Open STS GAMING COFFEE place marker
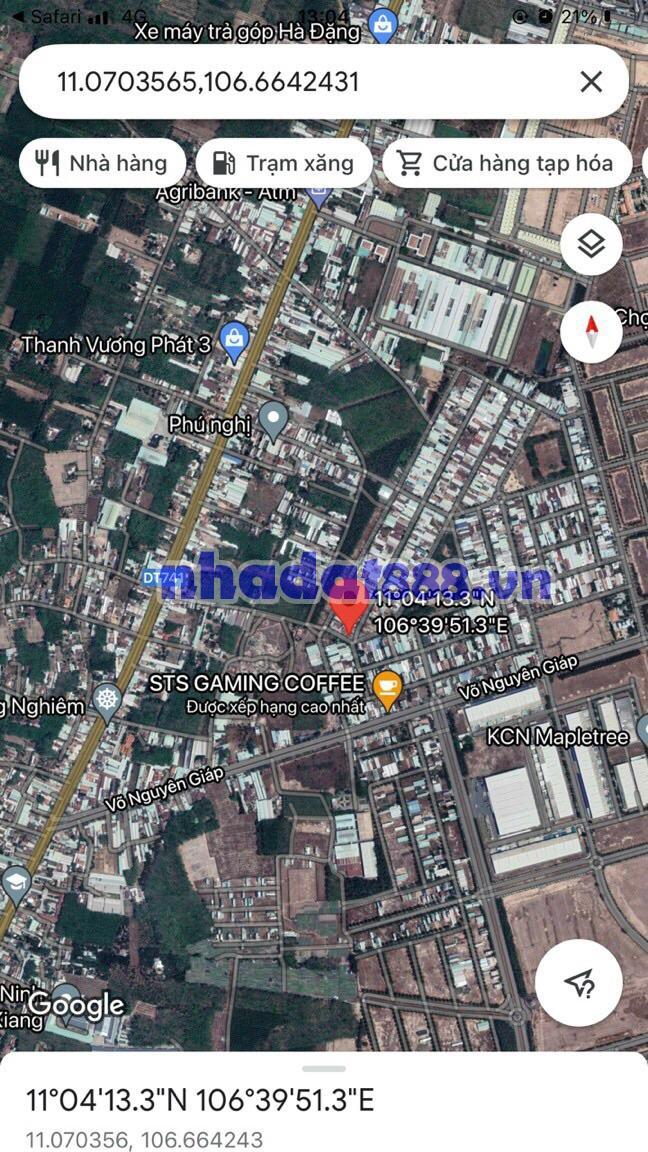This screenshot has height=1152, width=648. click(387, 687)
